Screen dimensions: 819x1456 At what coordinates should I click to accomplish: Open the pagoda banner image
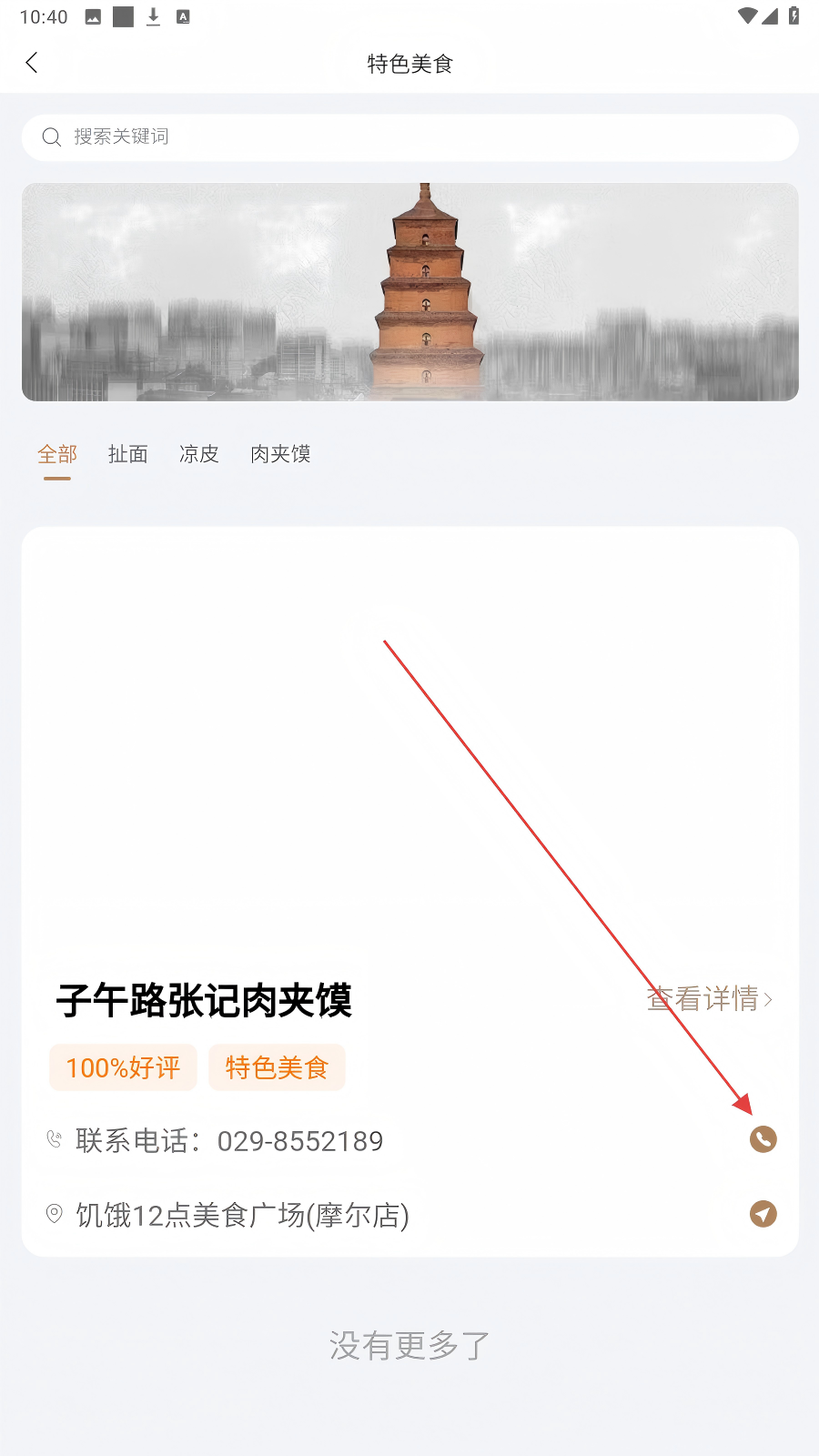(409, 292)
